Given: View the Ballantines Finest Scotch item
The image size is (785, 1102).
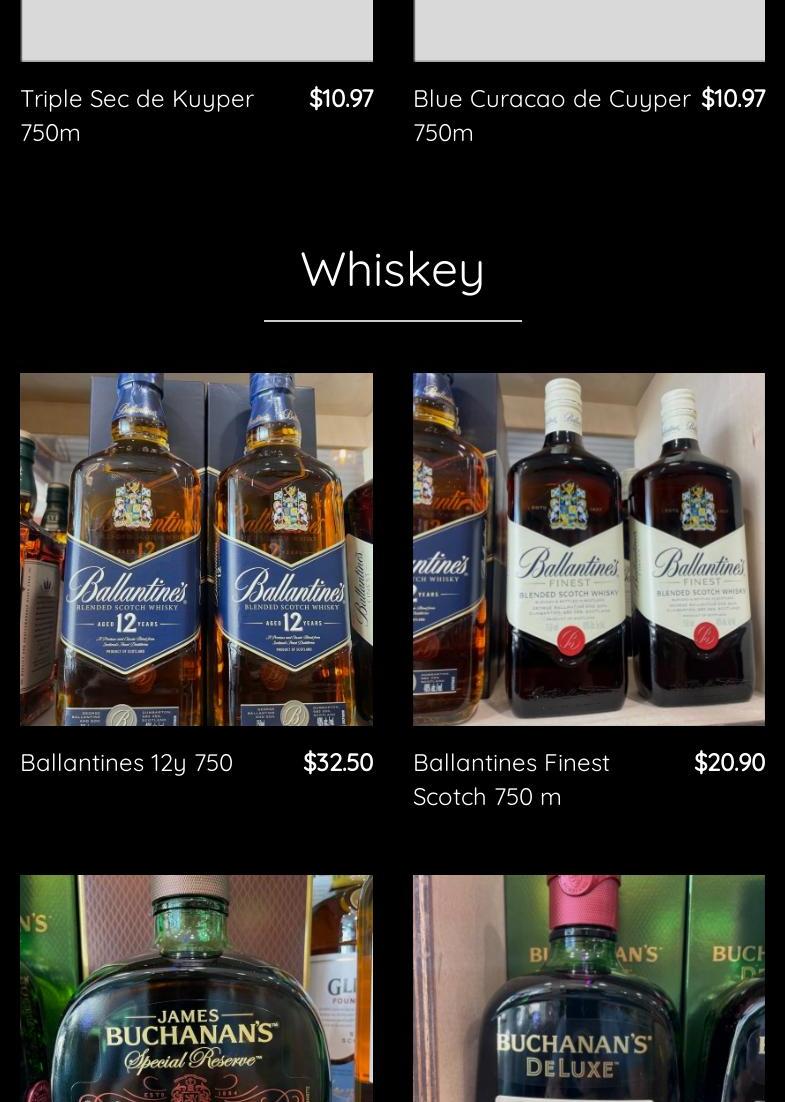Looking at the screenshot, I should [588, 549].
